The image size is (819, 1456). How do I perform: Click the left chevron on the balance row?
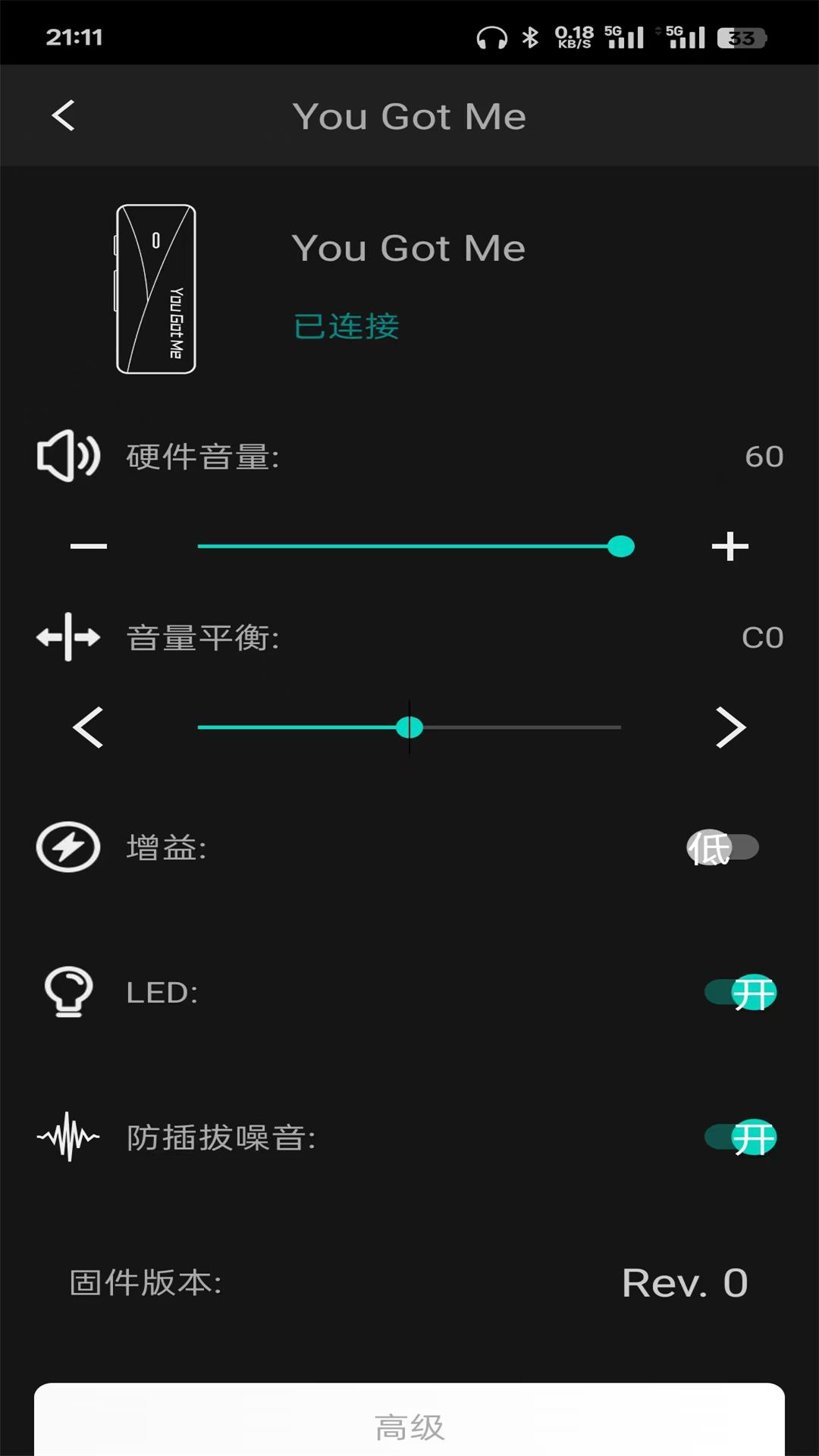88,727
